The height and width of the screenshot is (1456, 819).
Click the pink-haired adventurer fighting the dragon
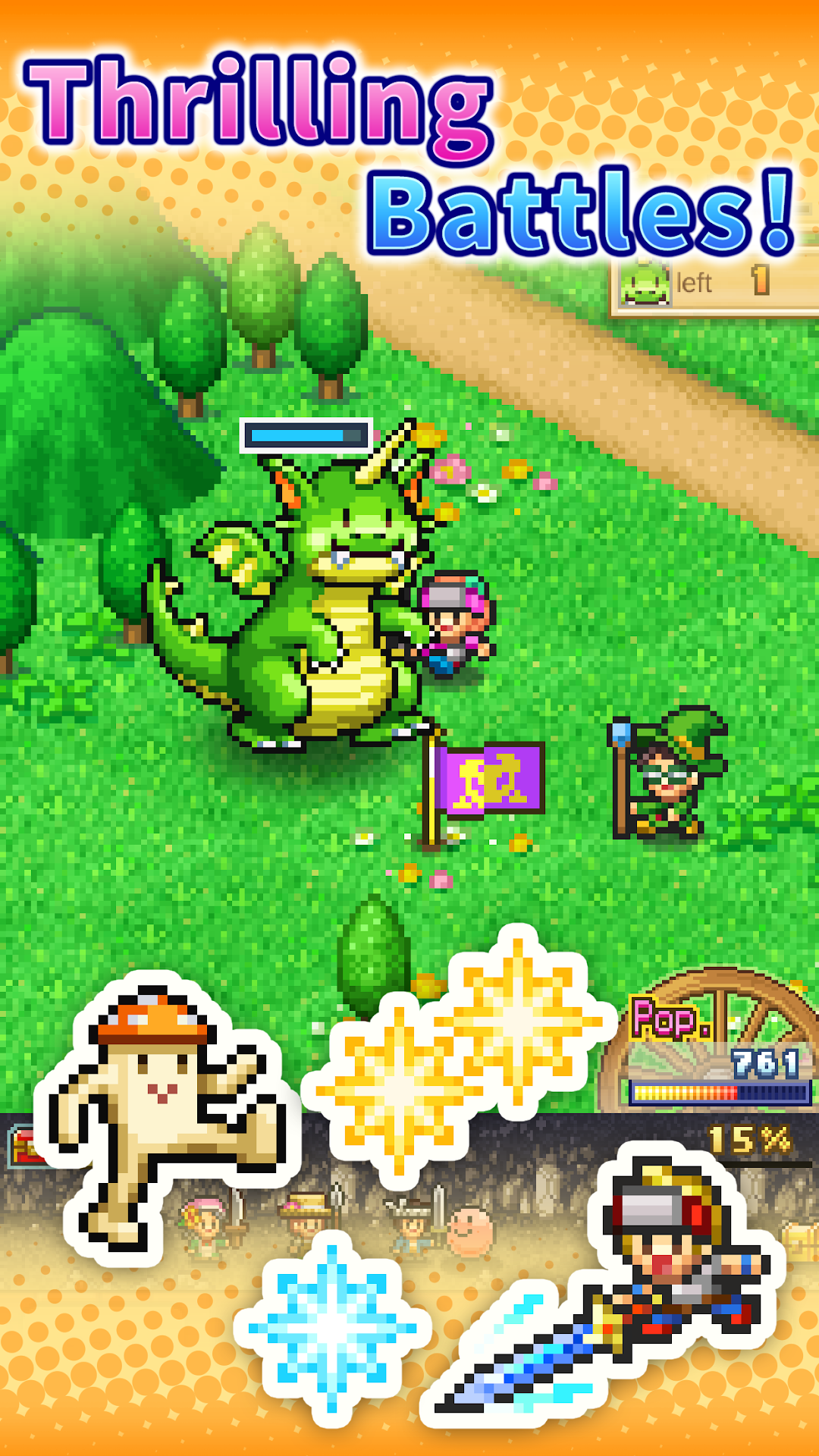(x=455, y=622)
